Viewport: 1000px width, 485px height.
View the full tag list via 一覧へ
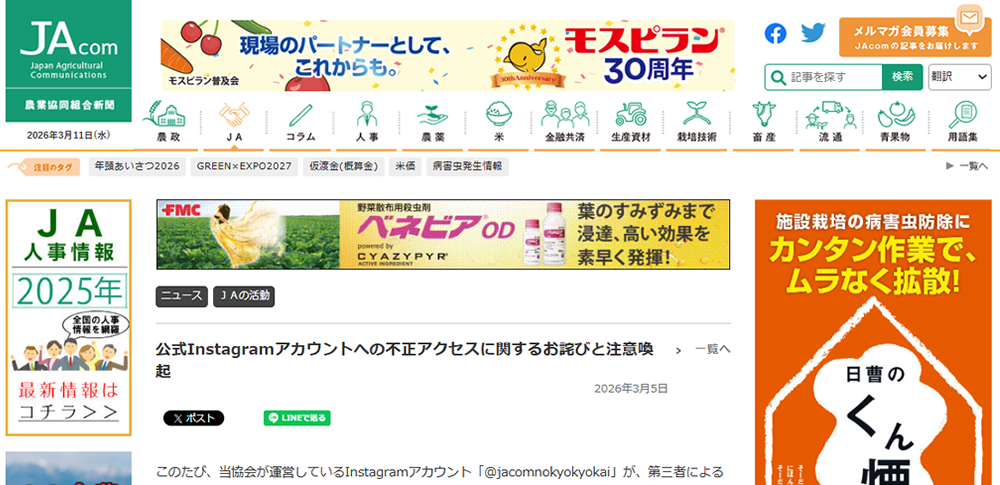pos(967,166)
